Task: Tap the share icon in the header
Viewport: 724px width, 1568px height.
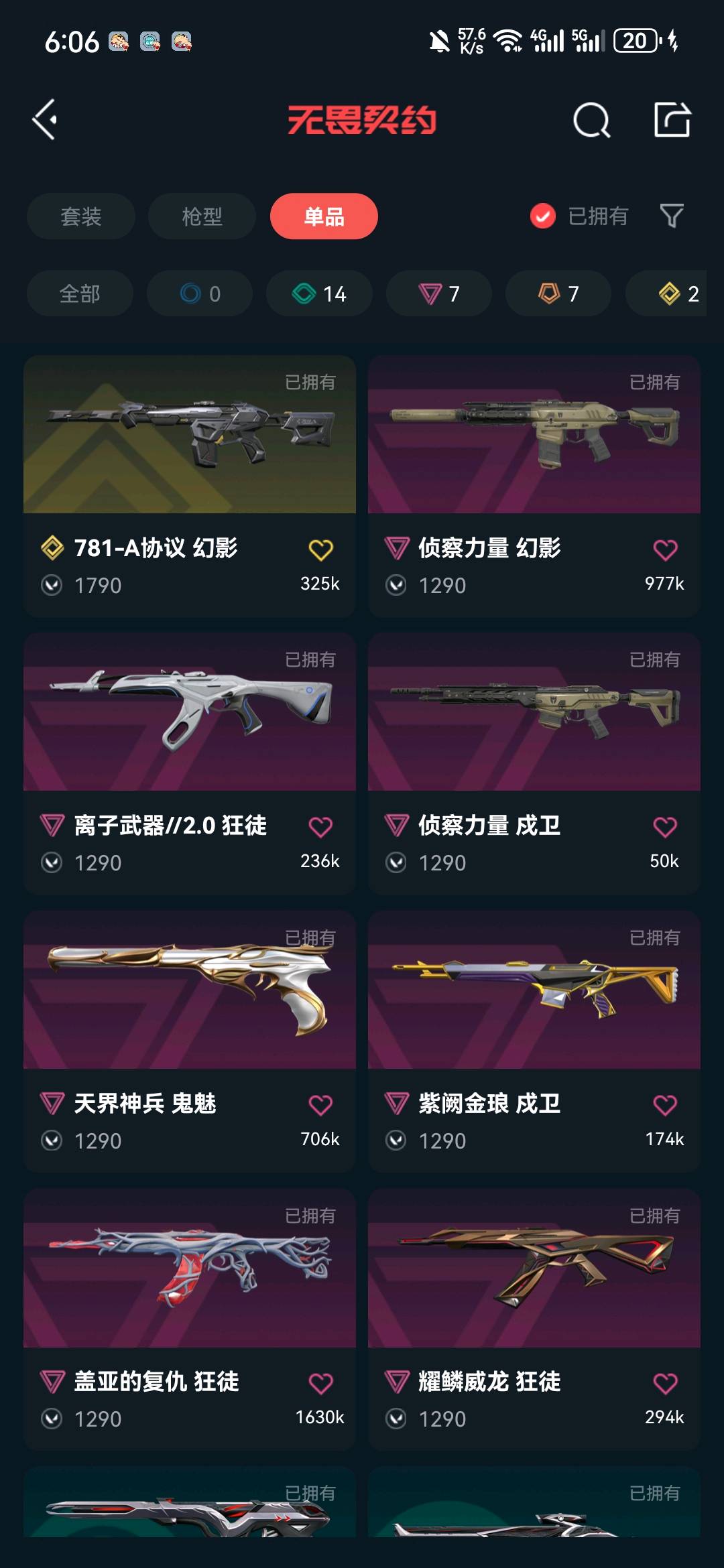Action: 672,121
